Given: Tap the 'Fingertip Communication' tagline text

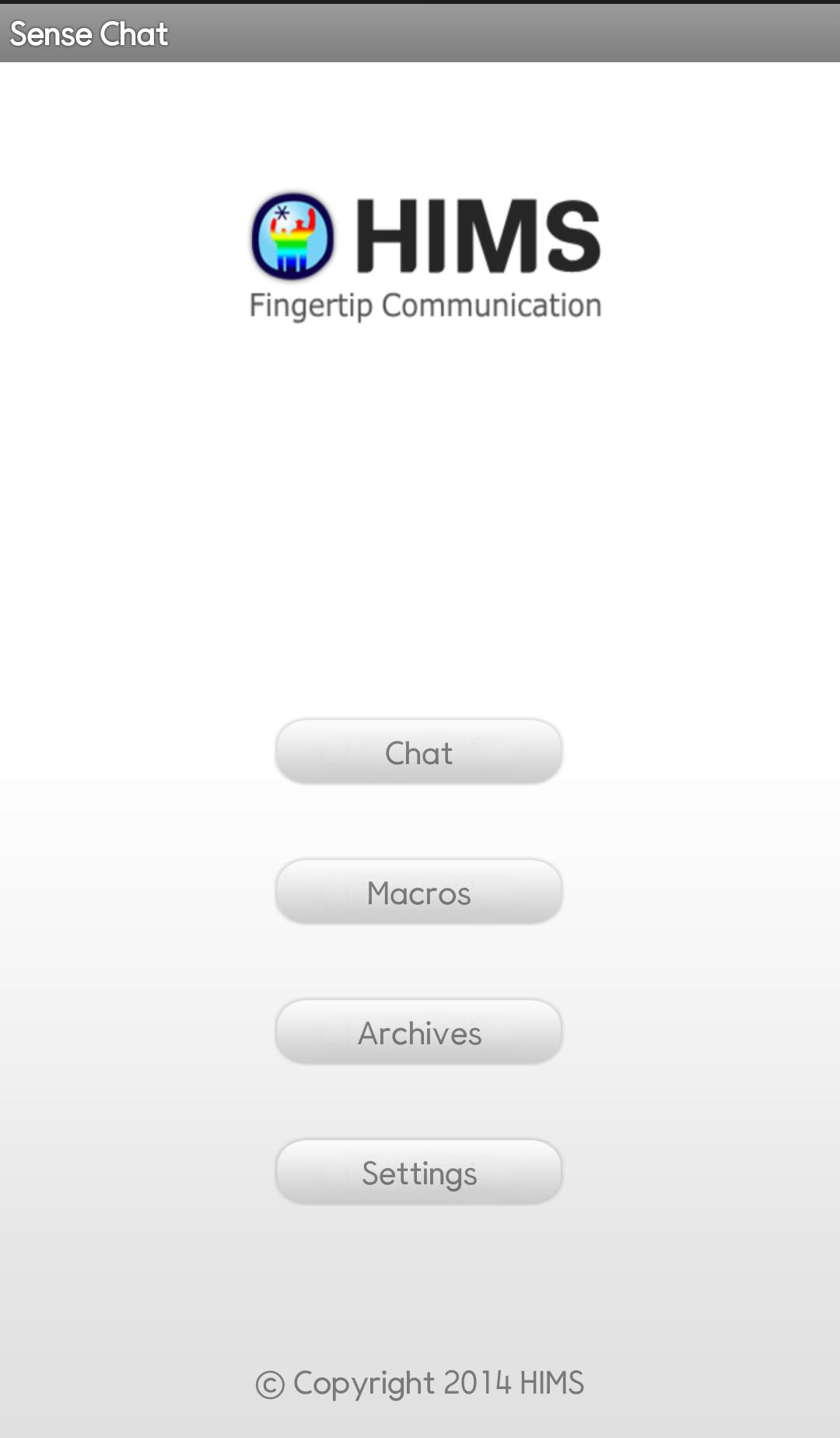Looking at the screenshot, I should [x=425, y=303].
